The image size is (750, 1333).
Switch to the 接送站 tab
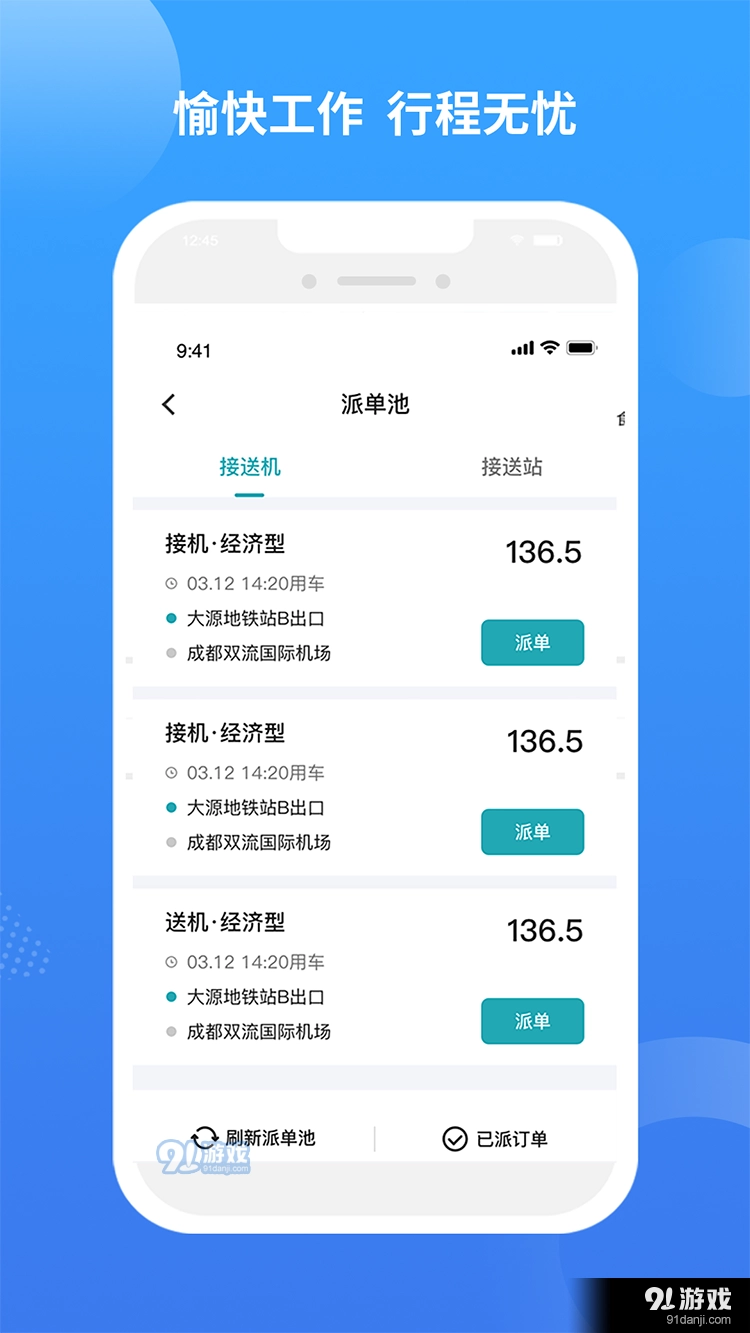(511, 467)
